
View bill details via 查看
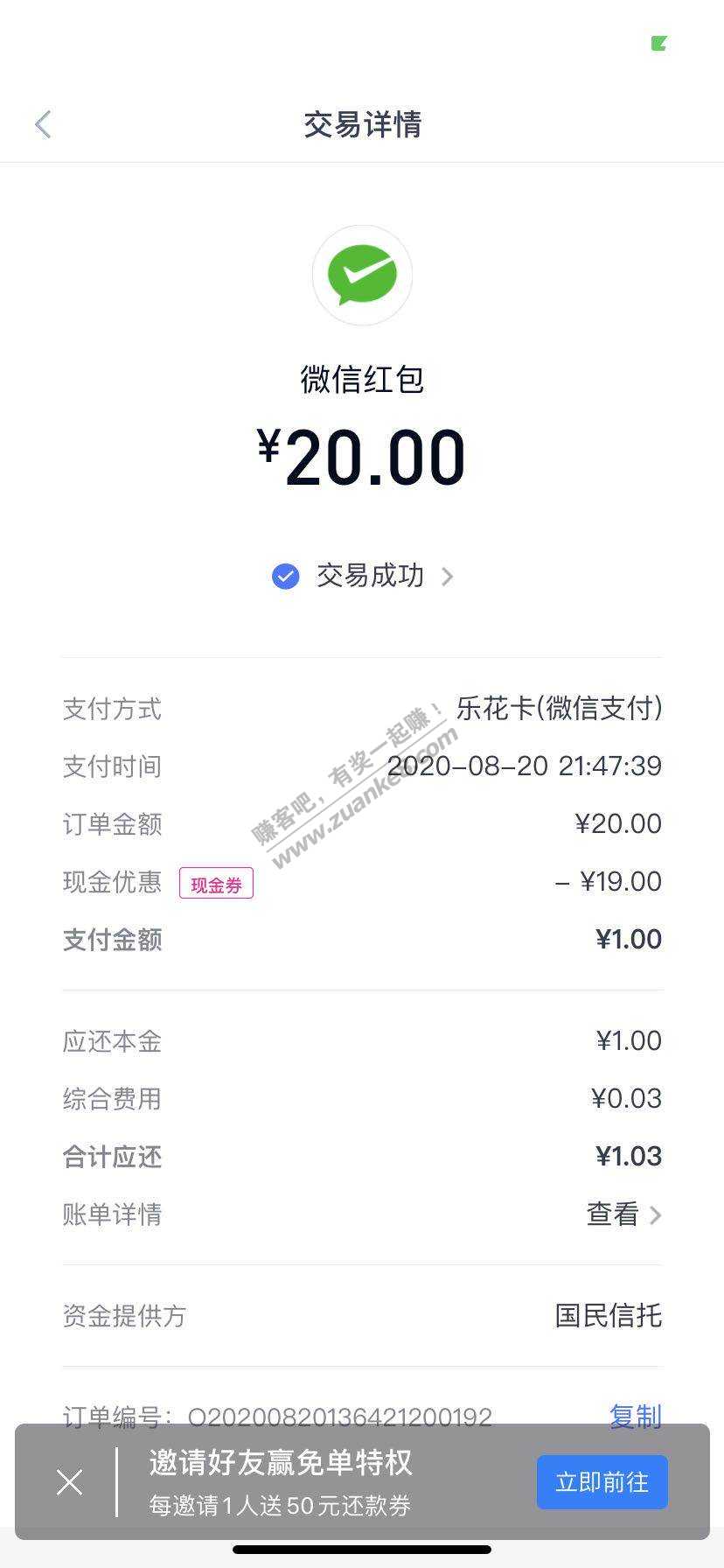(623, 1214)
